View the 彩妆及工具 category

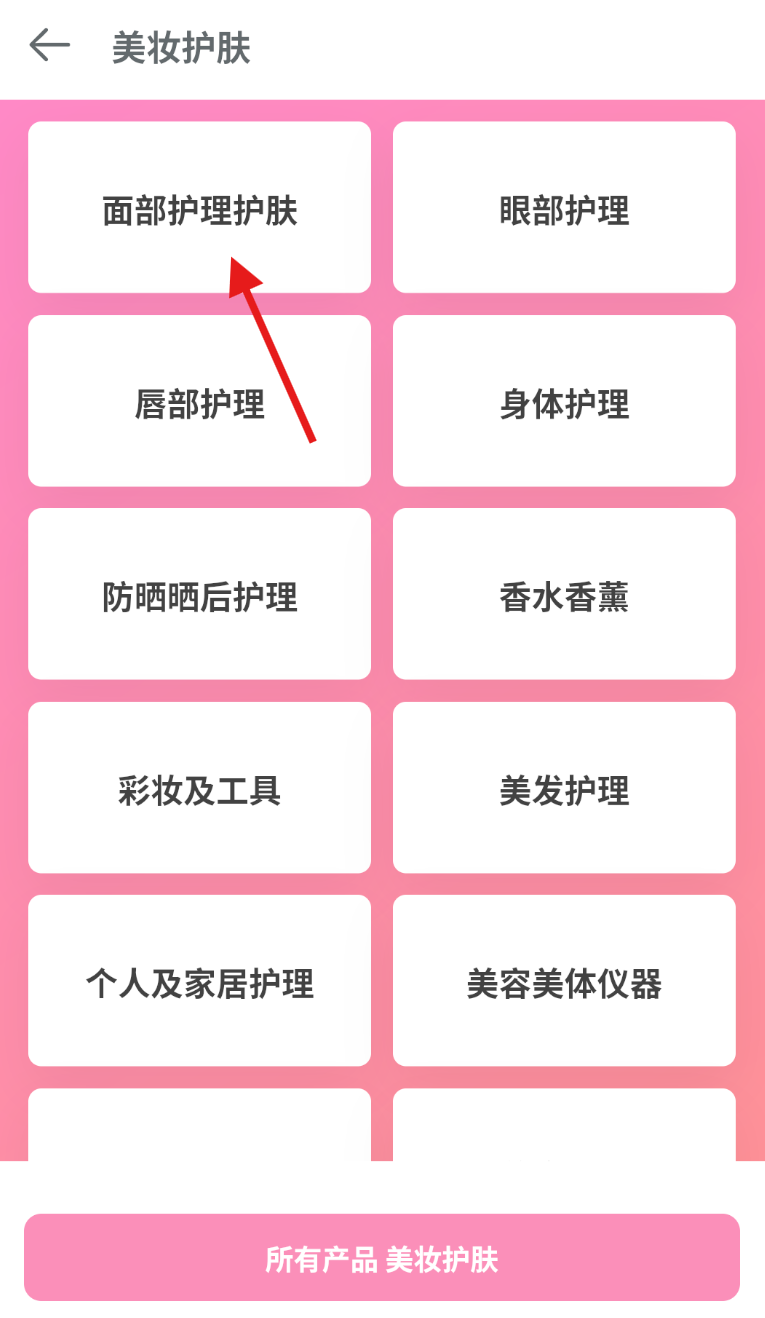199,788
